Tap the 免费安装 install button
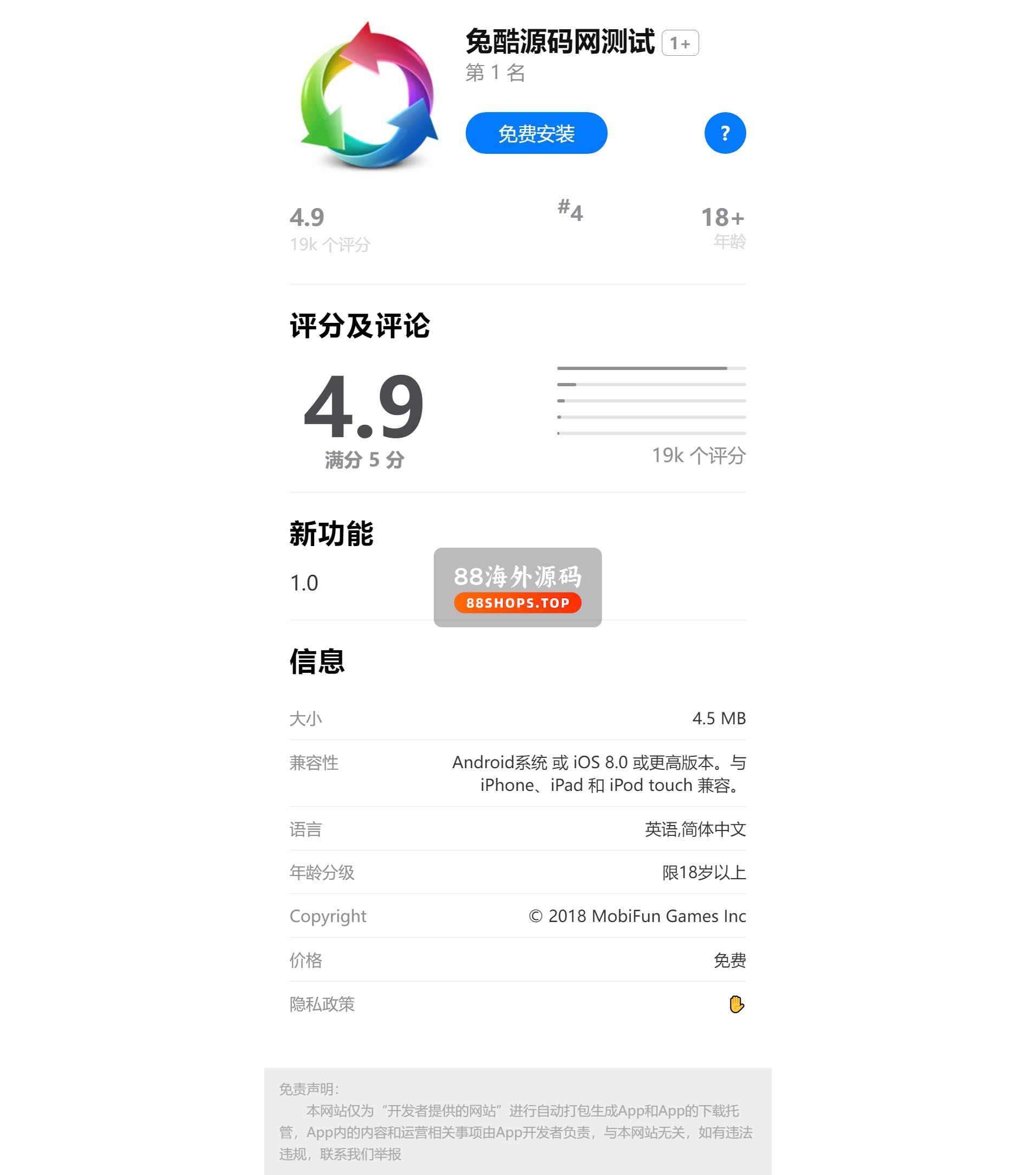 pyautogui.click(x=536, y=133)
